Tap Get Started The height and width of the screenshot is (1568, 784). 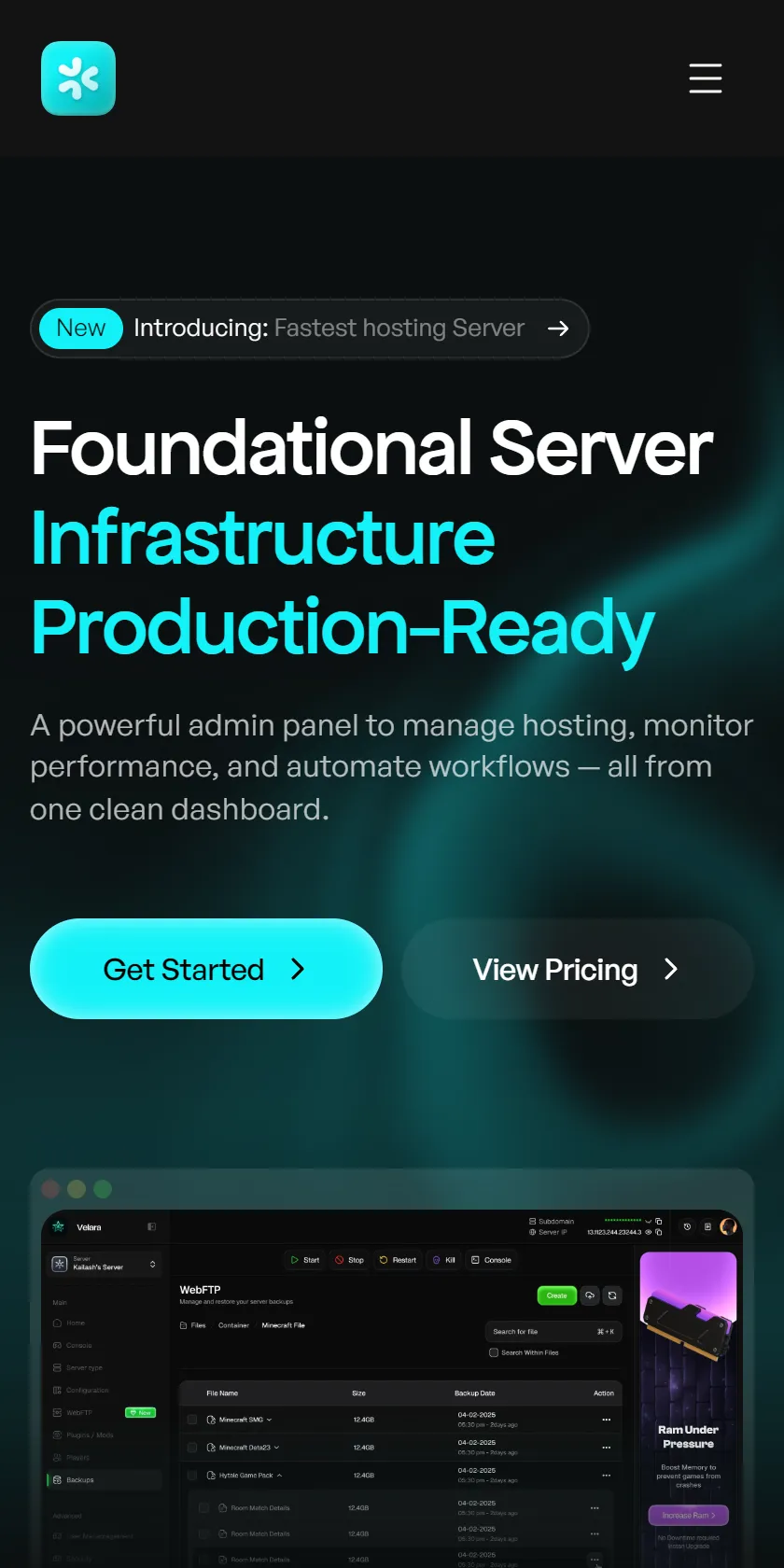coord(206,969)
